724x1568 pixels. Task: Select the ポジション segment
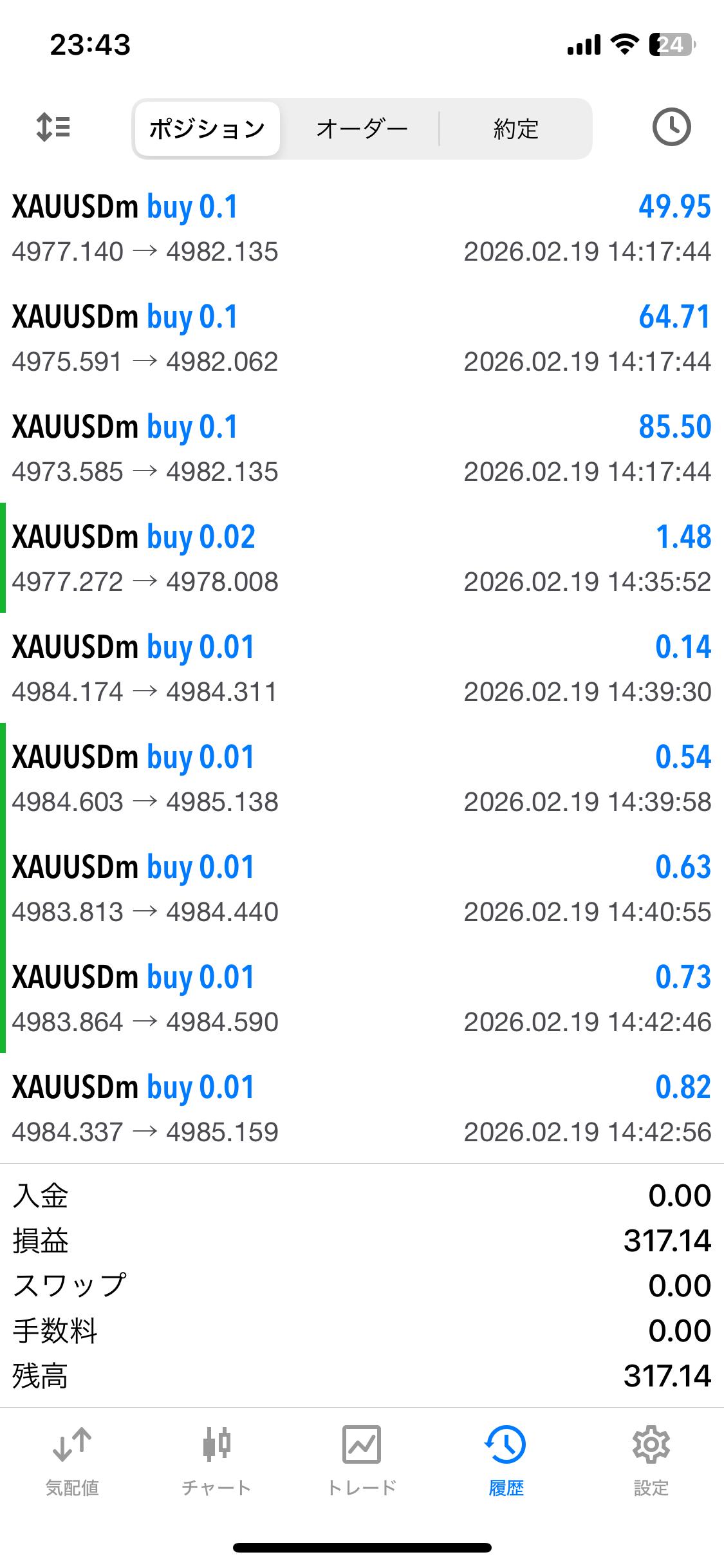pos(207,129)
